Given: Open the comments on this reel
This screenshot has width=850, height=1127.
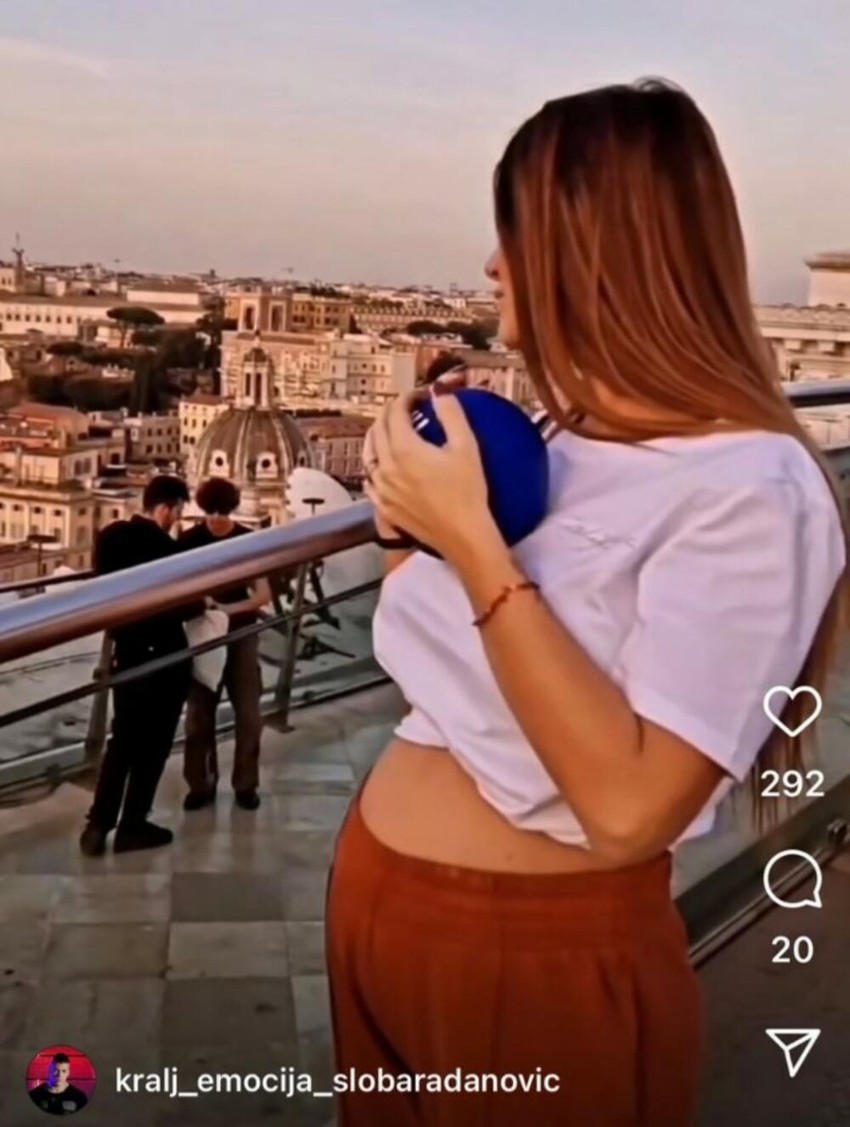Looking at the screenshot, I should pyautogui.click(x=792, y=879).
